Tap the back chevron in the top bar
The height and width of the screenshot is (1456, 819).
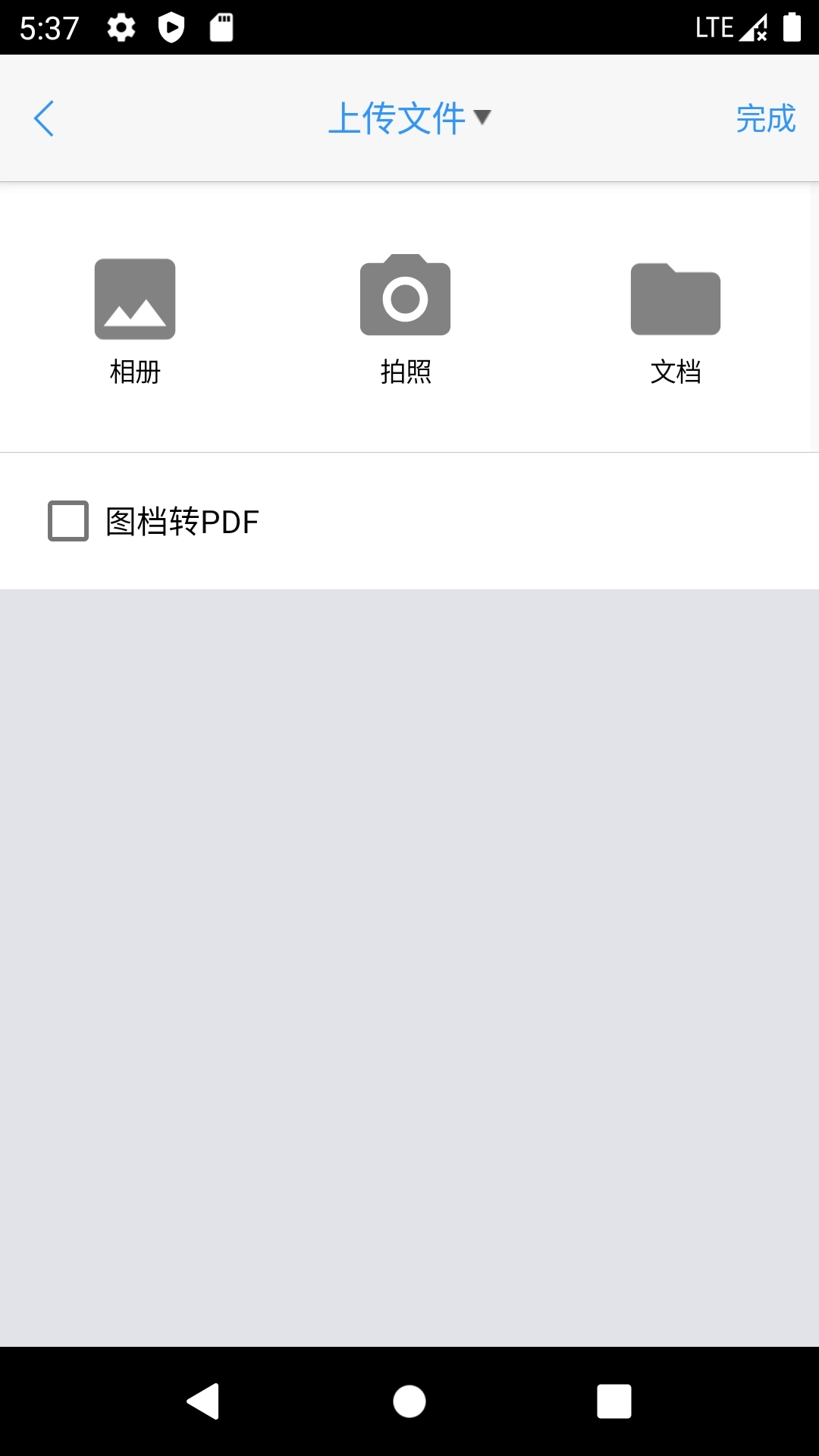click(x=44, y=118)
